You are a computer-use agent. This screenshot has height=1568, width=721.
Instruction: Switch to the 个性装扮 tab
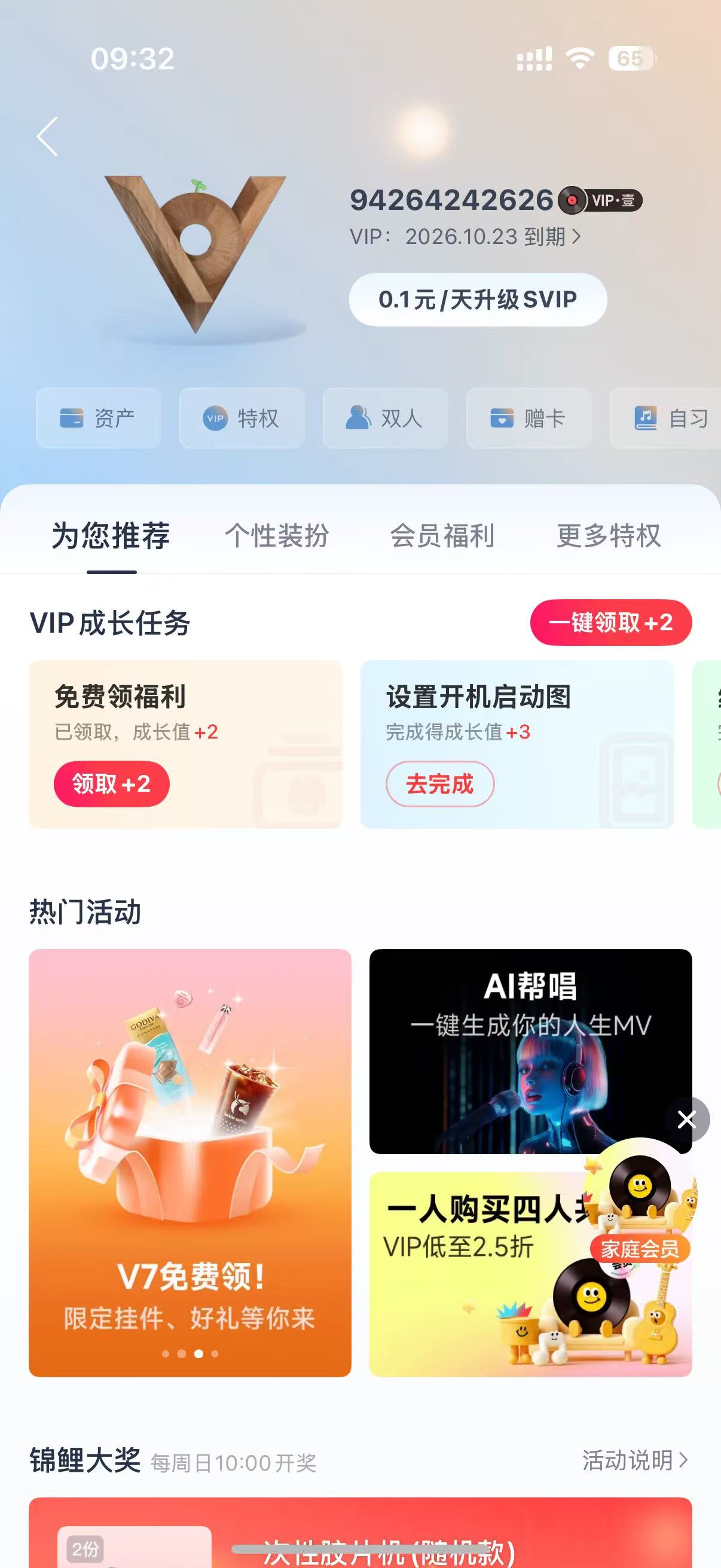point(277,536)
